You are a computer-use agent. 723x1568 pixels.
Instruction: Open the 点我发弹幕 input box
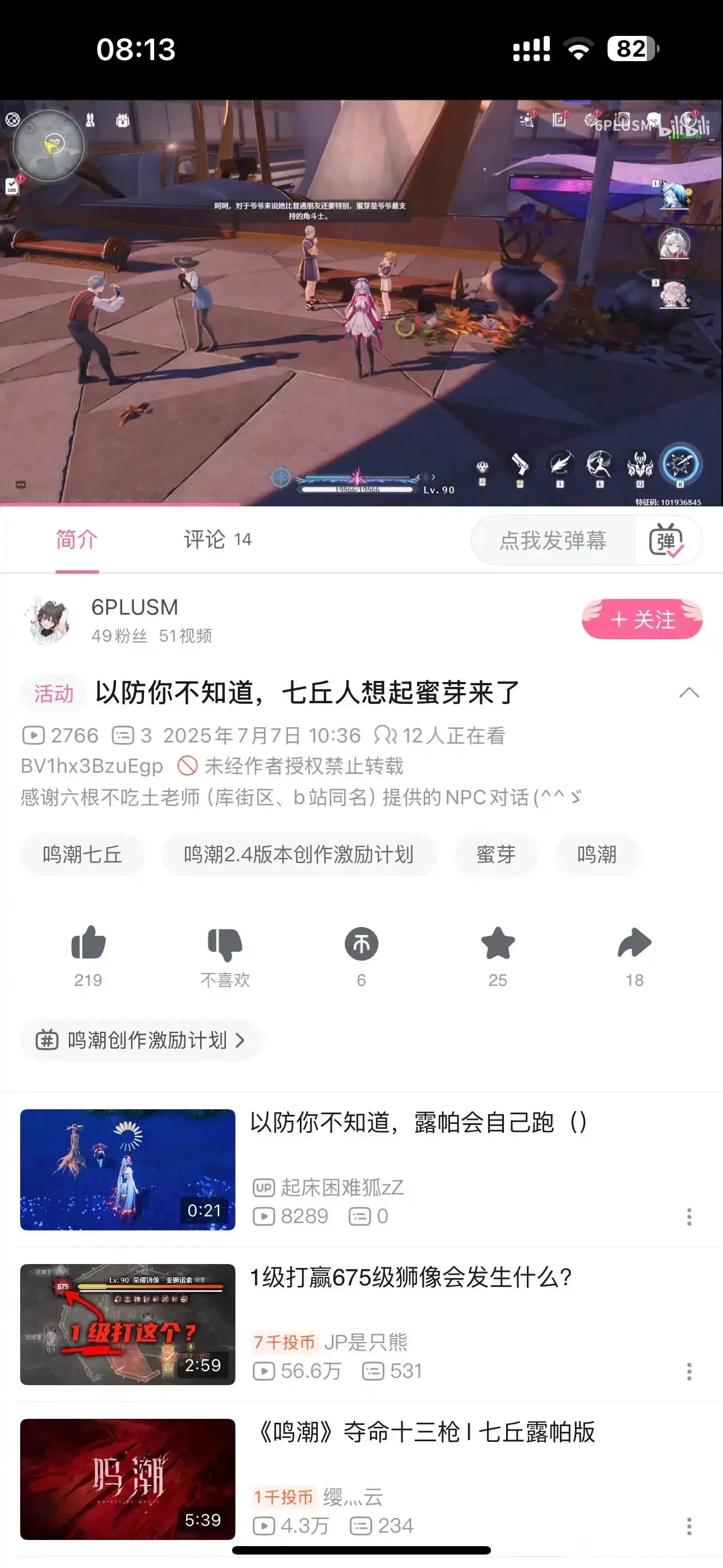[x=552, y=540]
